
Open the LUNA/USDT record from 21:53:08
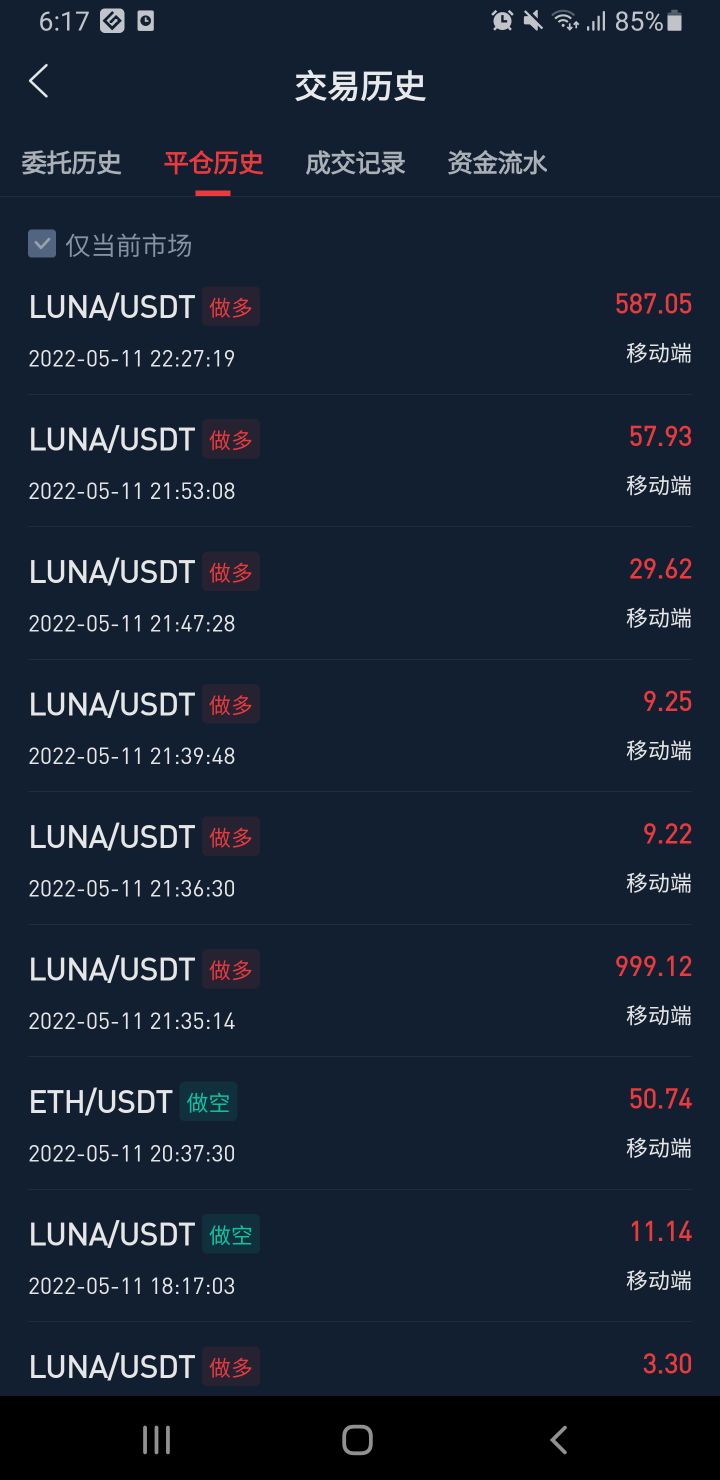point(360,462)
